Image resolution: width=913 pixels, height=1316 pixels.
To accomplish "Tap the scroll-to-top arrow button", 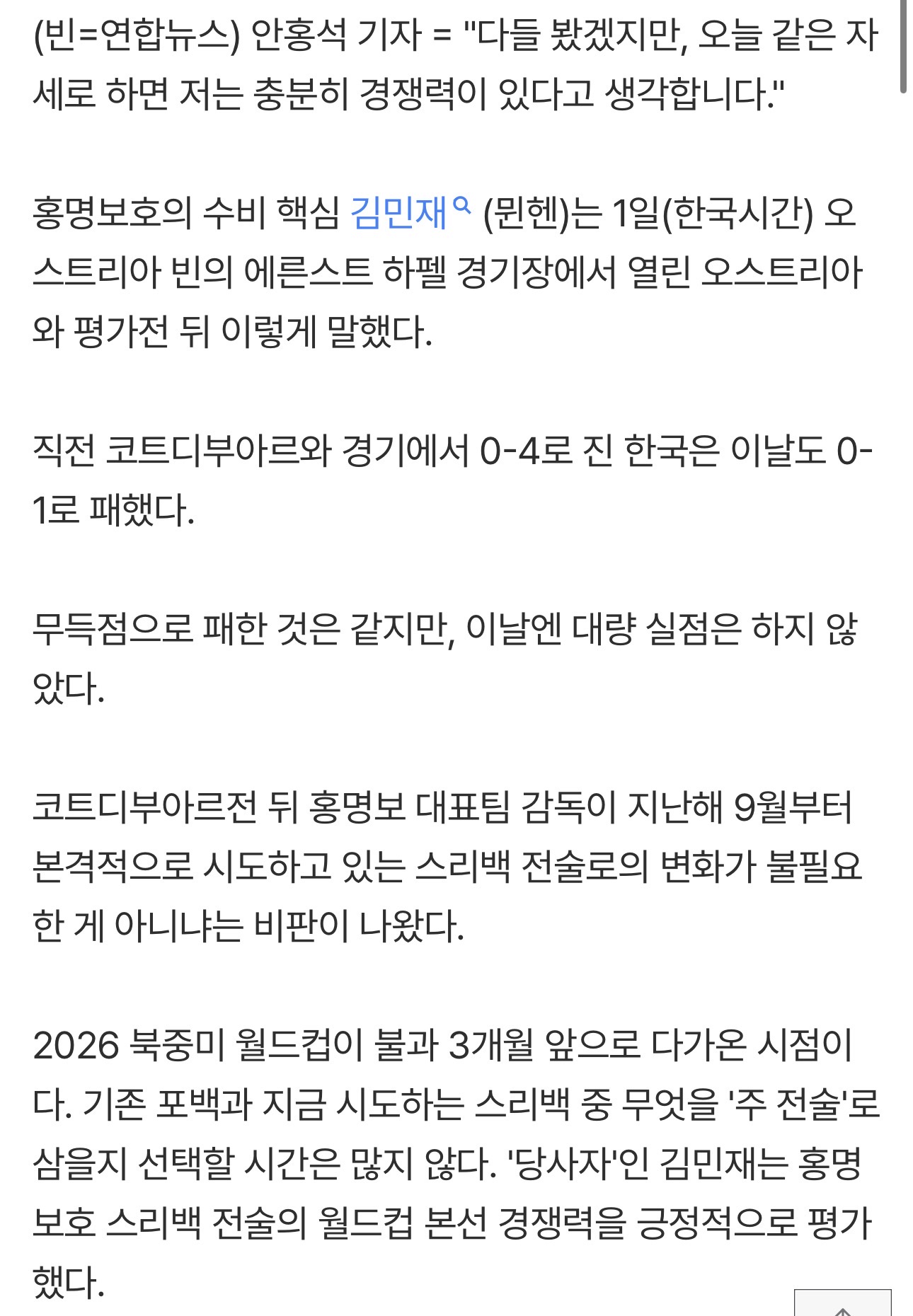I will [842, 1303].
